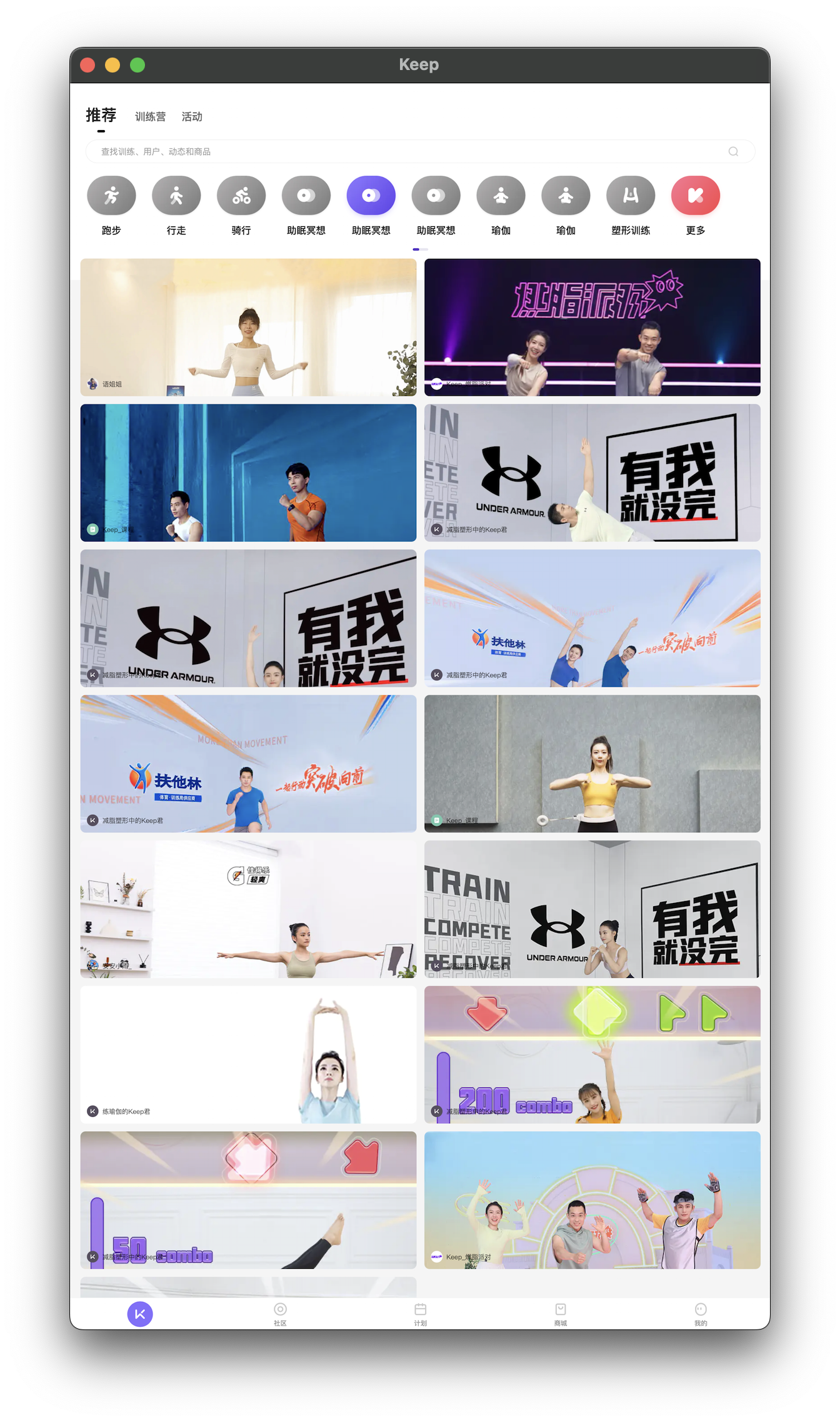This screenshot has width=840, height=1422.
Task: Open the 语姐姐 workout video card
Action: 248,327
